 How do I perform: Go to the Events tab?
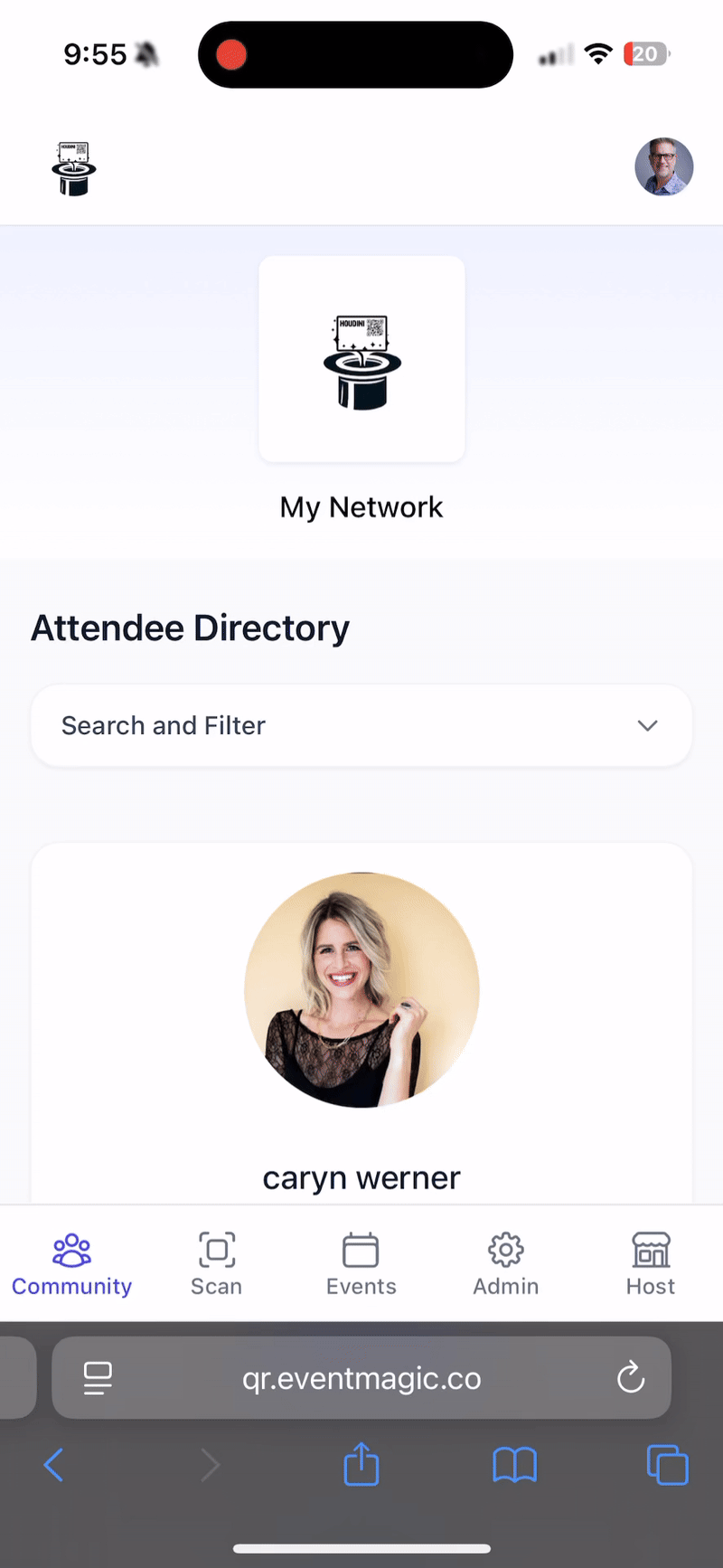pyautogui.click(x=361, y=1264)
